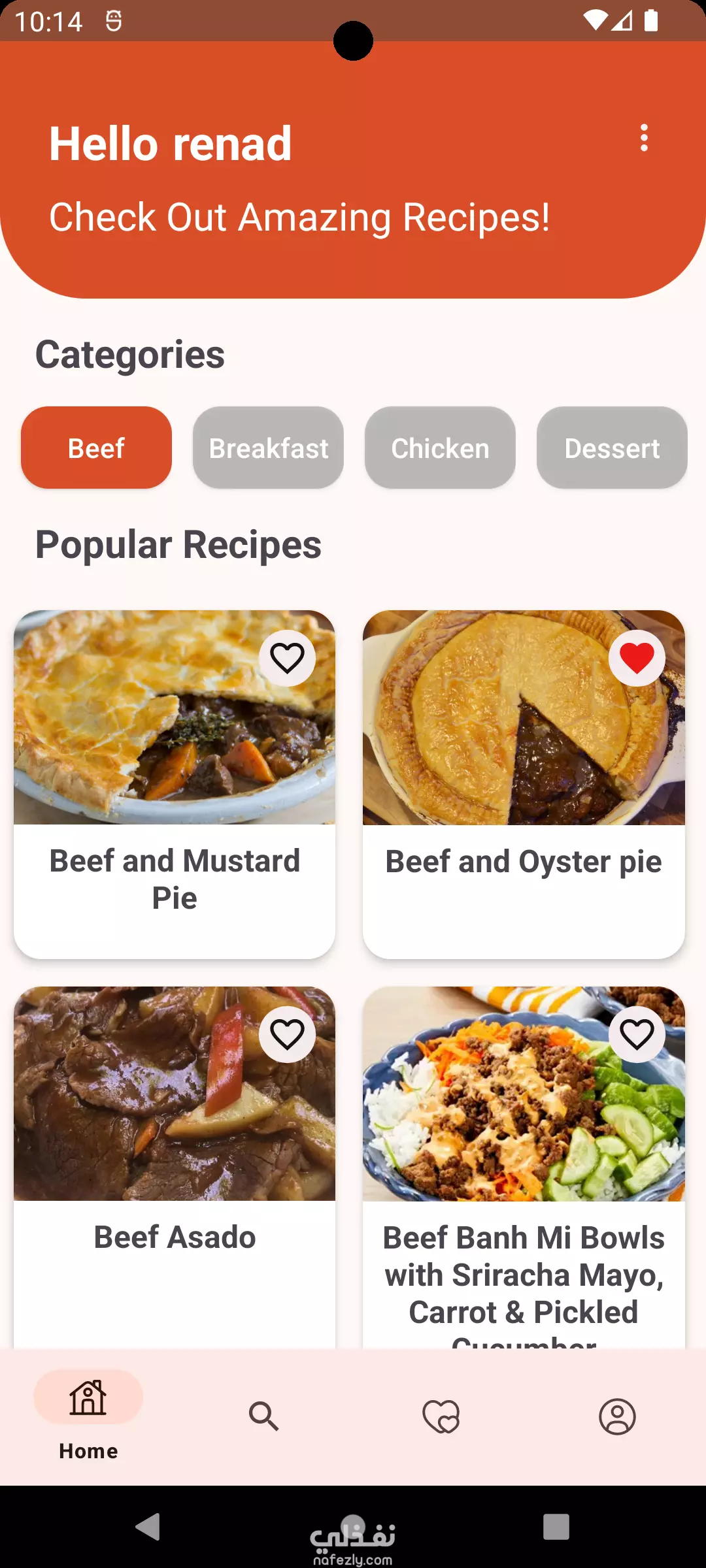Like the Beef Asado recipe
This screenshot has height=1568, width=706.
click(287, 1034)
